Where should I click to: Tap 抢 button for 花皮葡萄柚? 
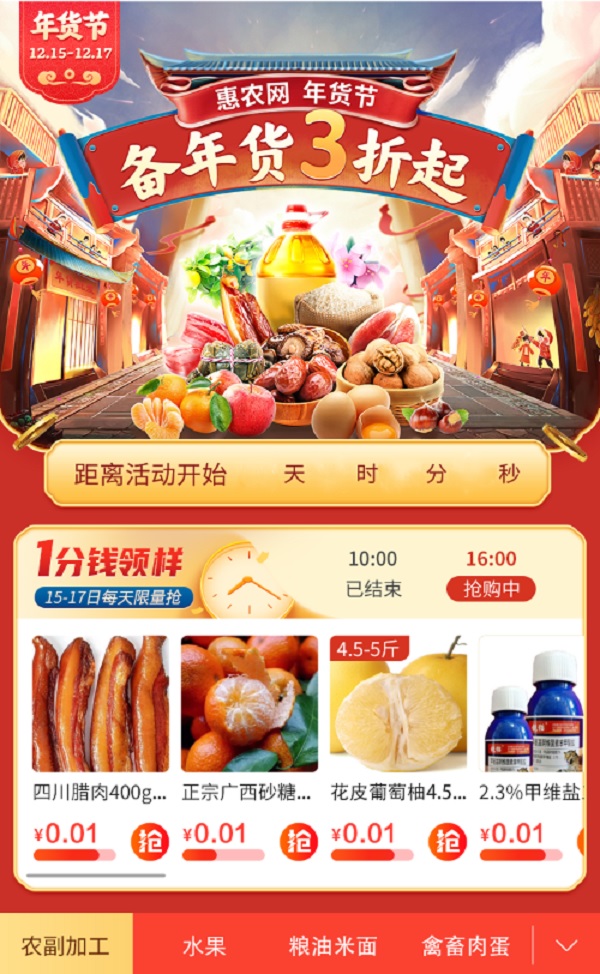pos(447,842)
